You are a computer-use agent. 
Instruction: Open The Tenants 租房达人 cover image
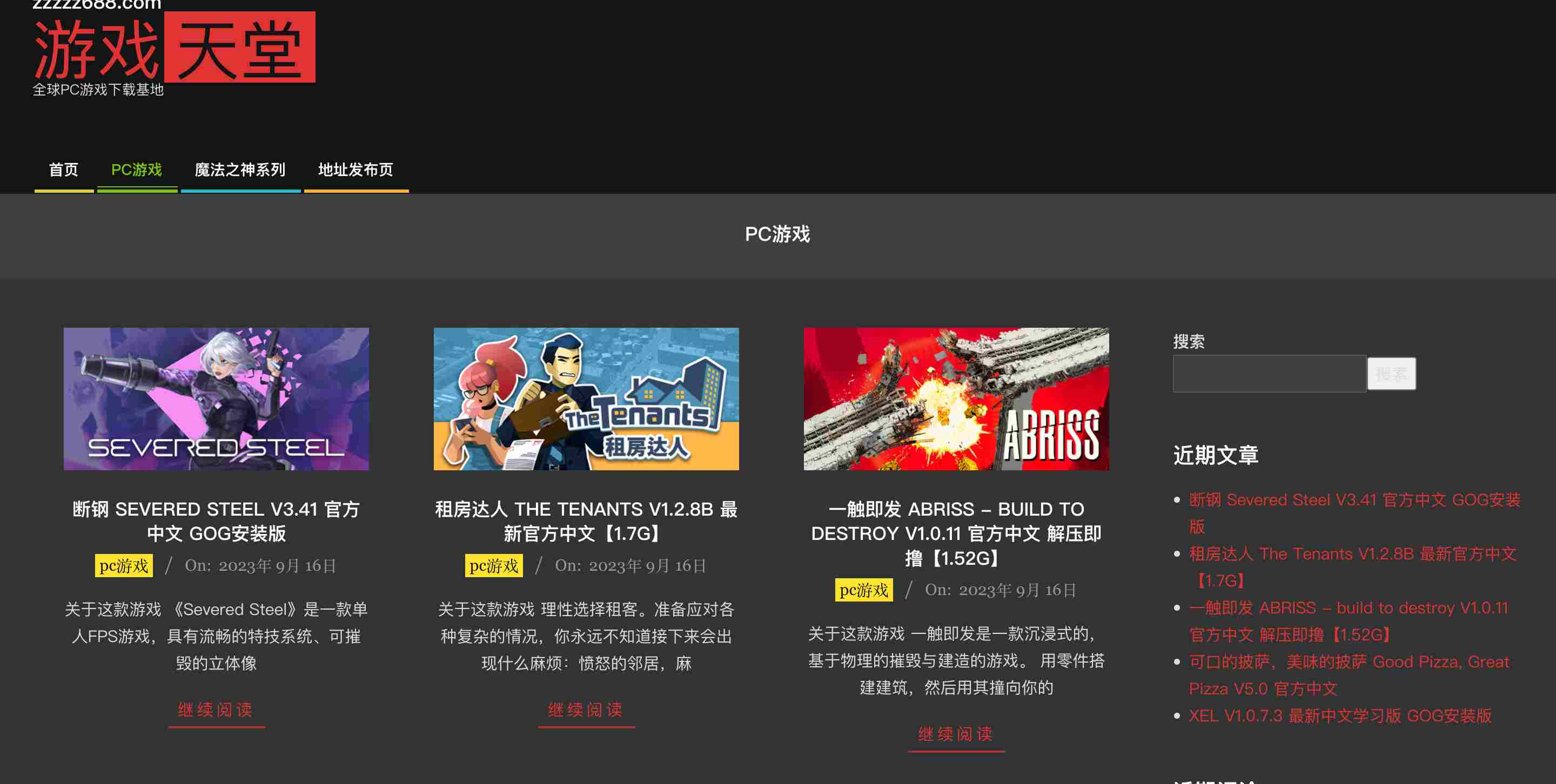point(585,398)
